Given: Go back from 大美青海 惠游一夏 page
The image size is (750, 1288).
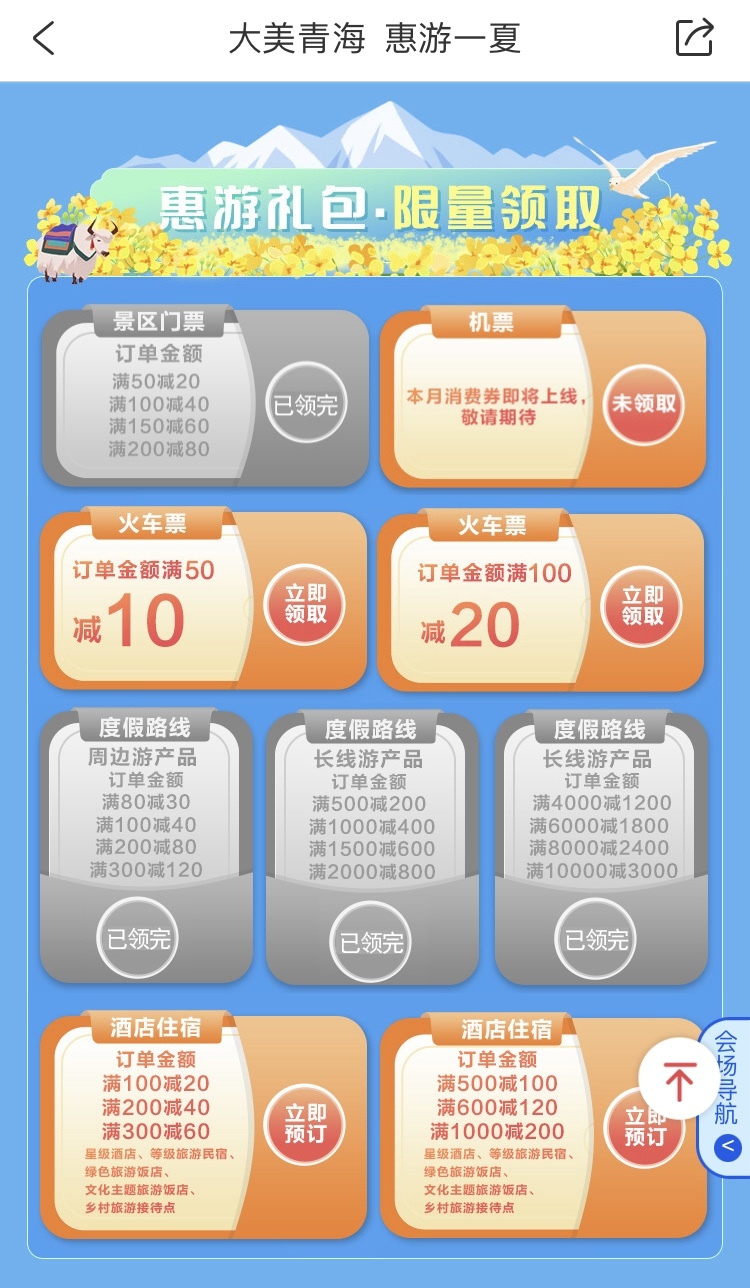Looking at the screenshot, I should [44, 39].
